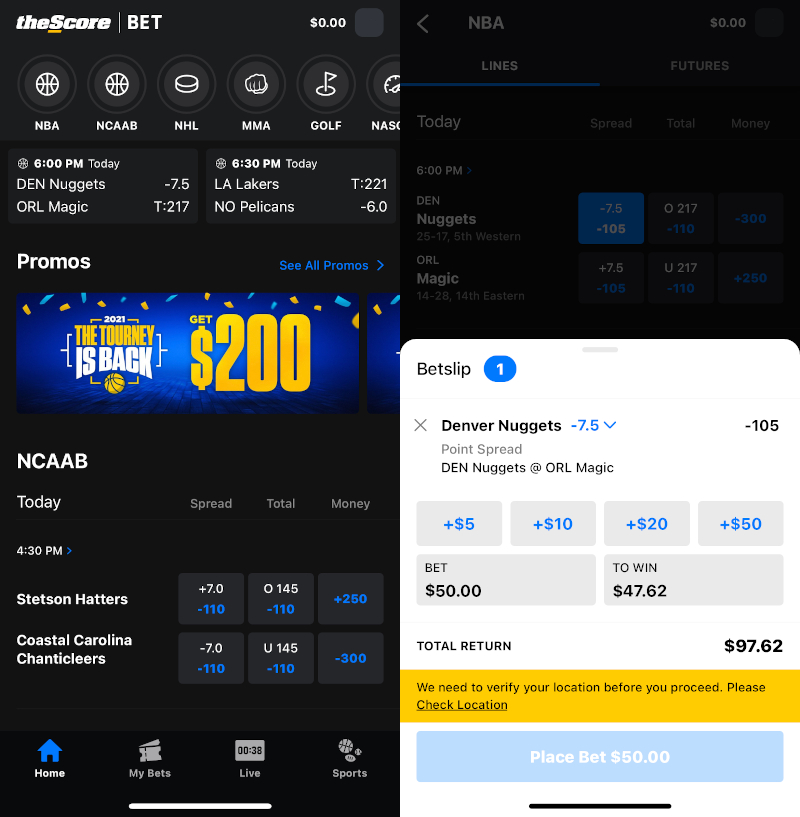The image size is (800, 817).
Task: Pick Coastal Carolina moneyline -300
Action: pos(350,658)
